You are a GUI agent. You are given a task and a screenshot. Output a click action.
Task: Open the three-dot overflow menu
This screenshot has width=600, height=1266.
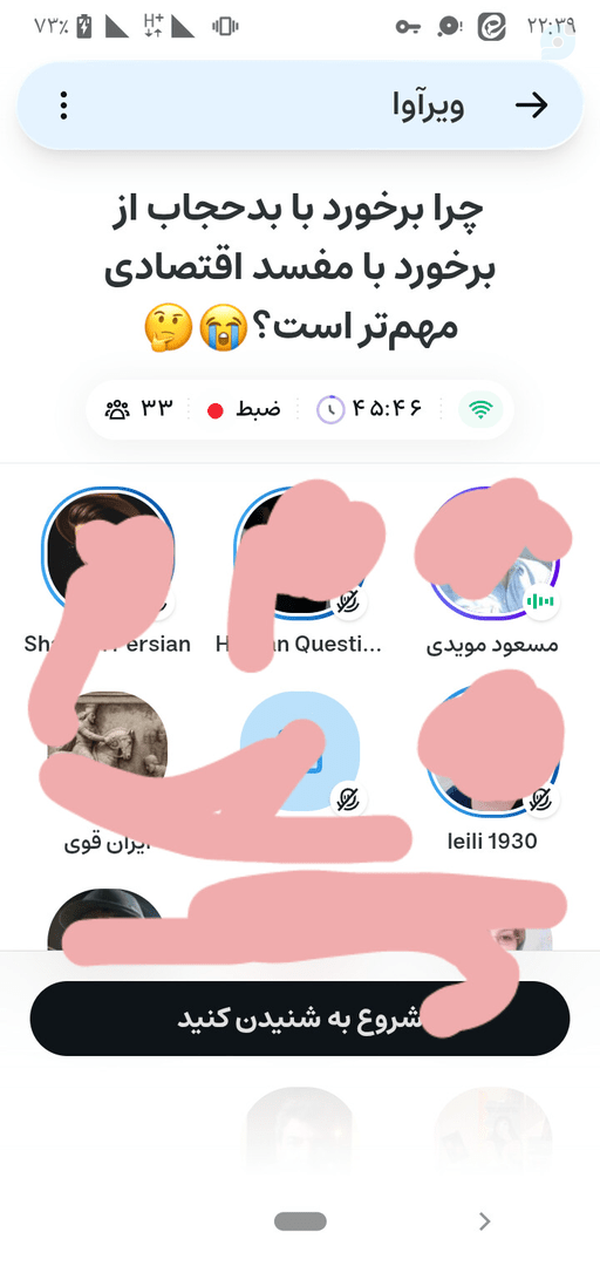[64, 106]
